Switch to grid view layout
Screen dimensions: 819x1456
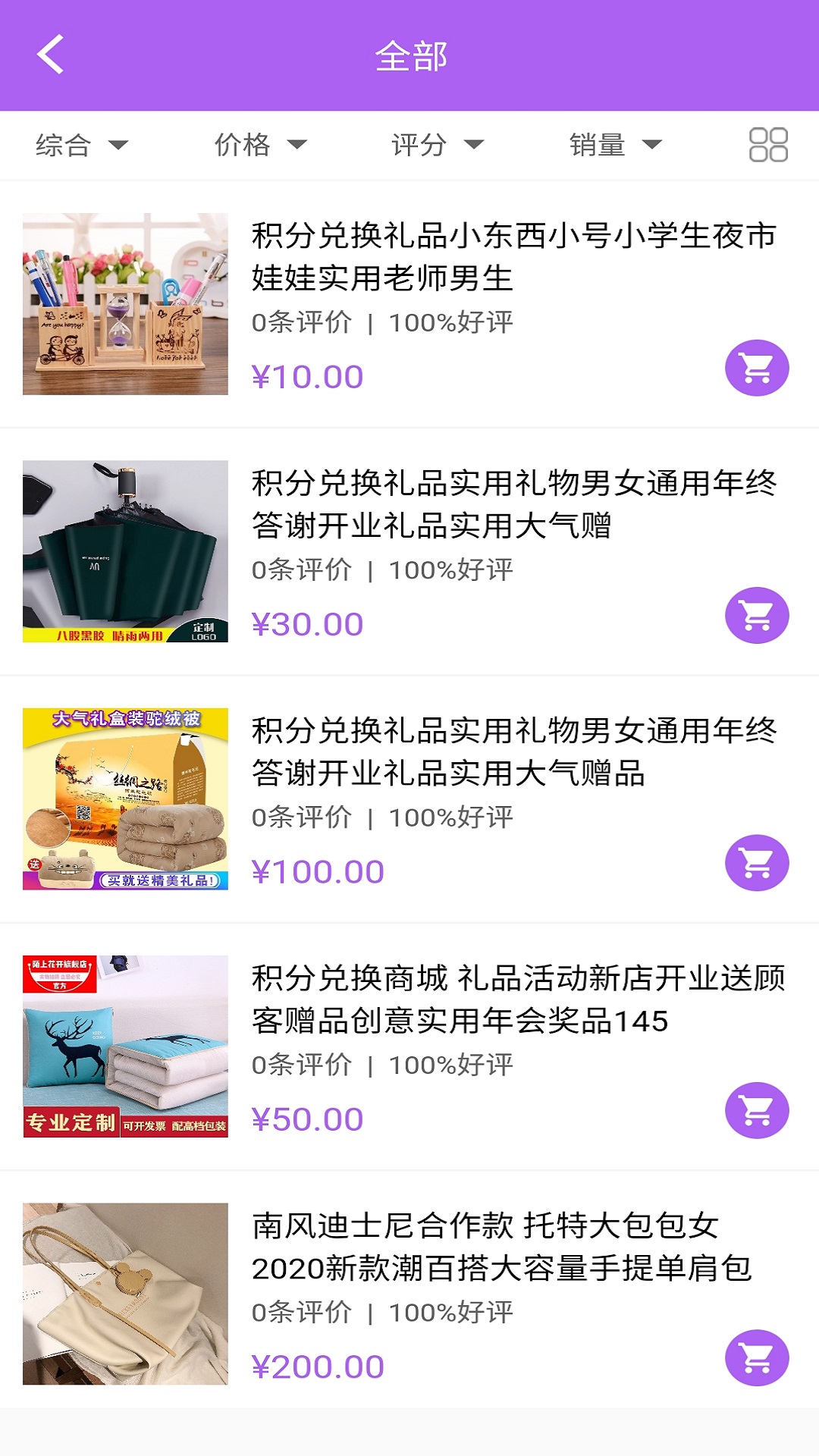pyautogui.click(x=768, y=145)
